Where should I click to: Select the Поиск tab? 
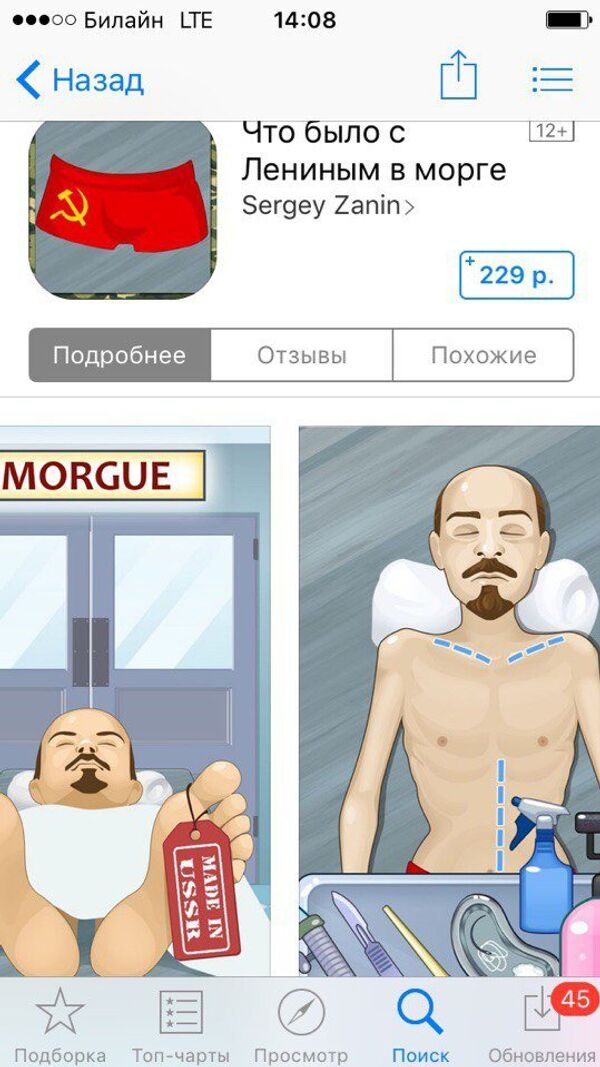click(420, 1025)
